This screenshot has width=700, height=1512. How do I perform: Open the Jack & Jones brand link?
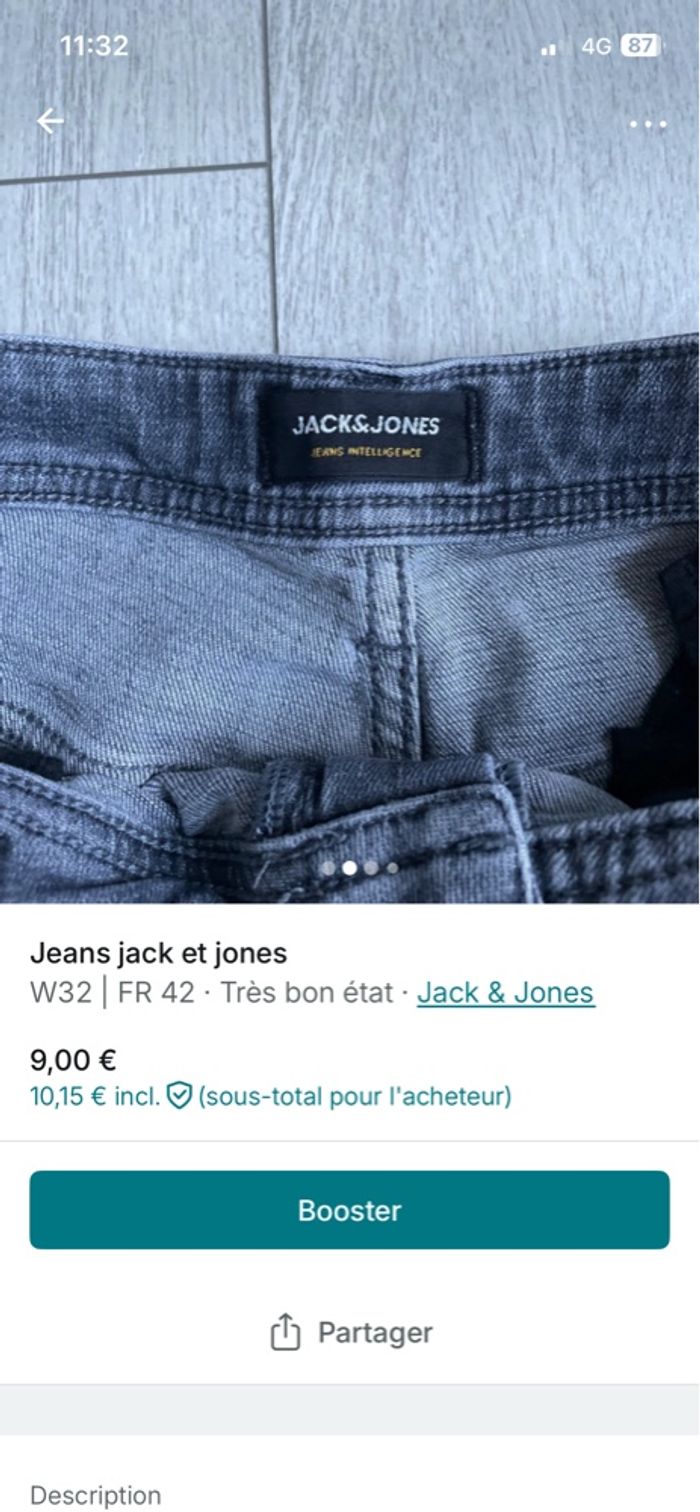tap(505, 992)
